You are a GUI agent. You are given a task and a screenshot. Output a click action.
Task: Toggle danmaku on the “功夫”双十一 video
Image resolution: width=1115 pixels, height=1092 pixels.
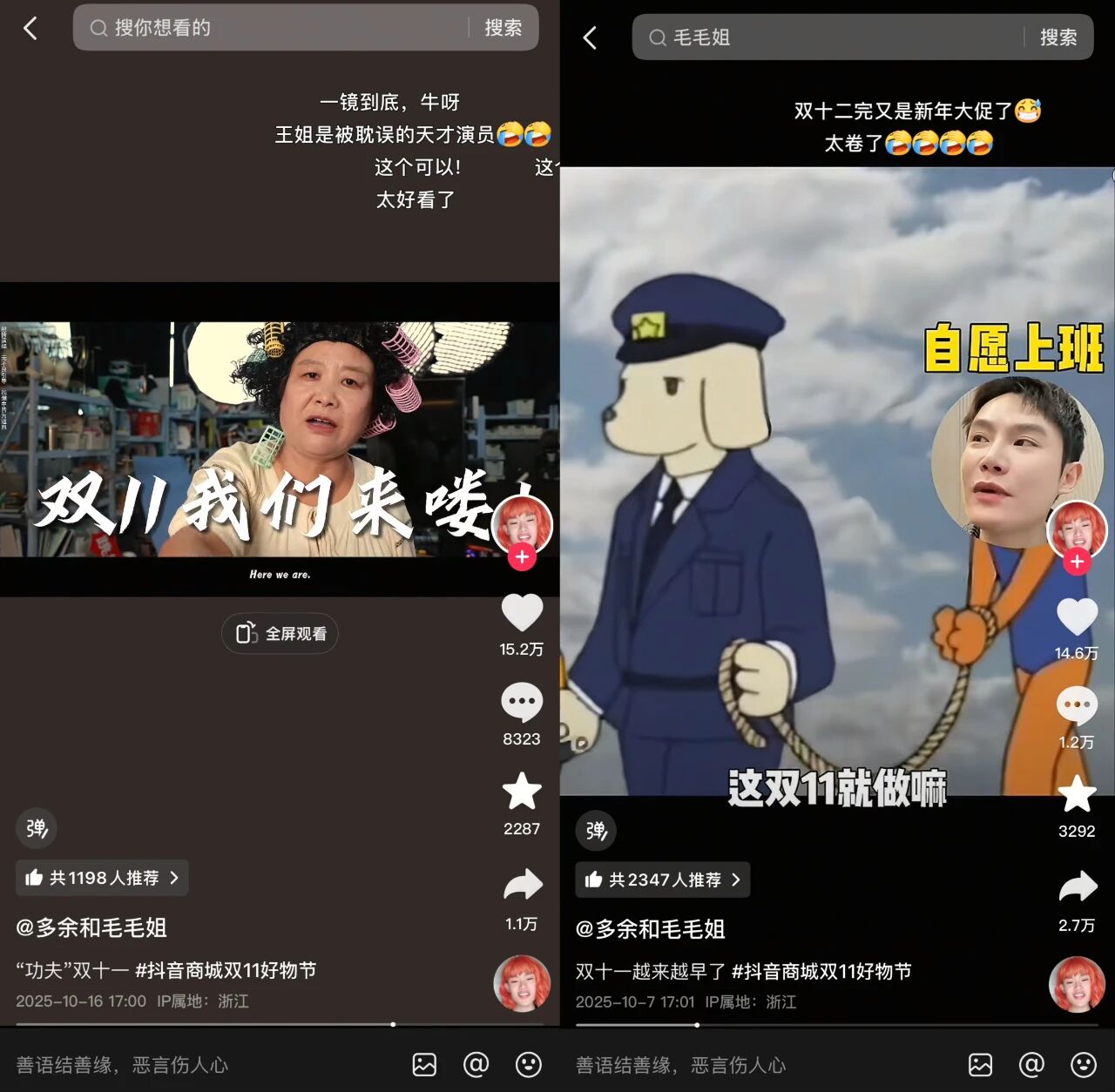(x=37, y=828)
